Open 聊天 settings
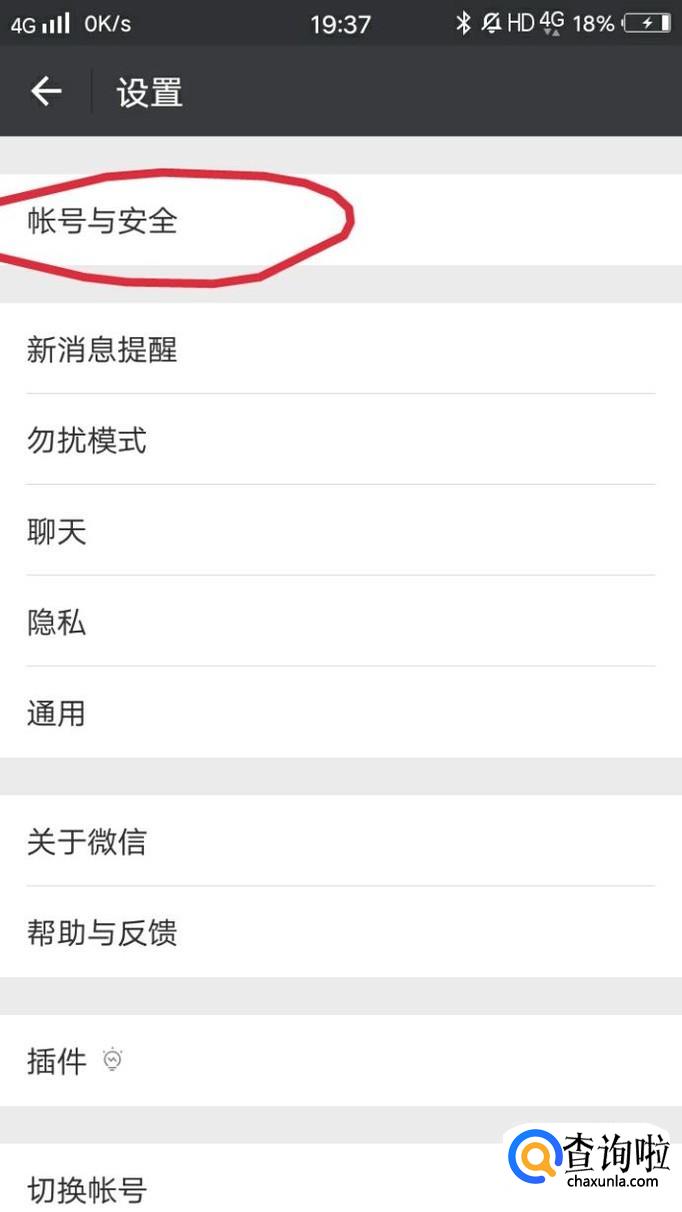The height and width of the screenshot is (1212, 682). pyautogui.click(x=341, y=531)
